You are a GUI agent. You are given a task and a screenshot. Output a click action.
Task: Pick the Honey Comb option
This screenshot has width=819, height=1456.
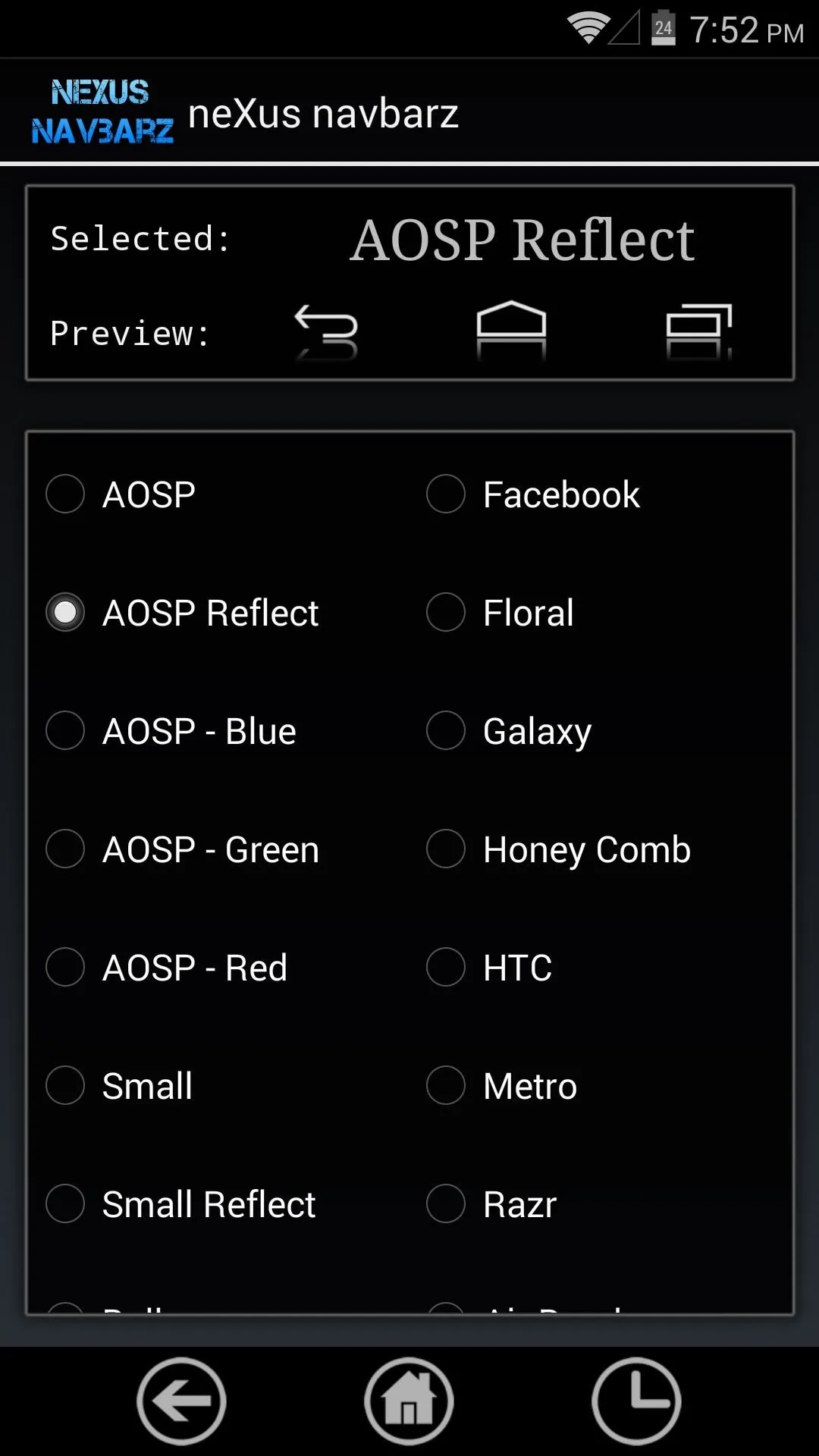coord(559,849)
